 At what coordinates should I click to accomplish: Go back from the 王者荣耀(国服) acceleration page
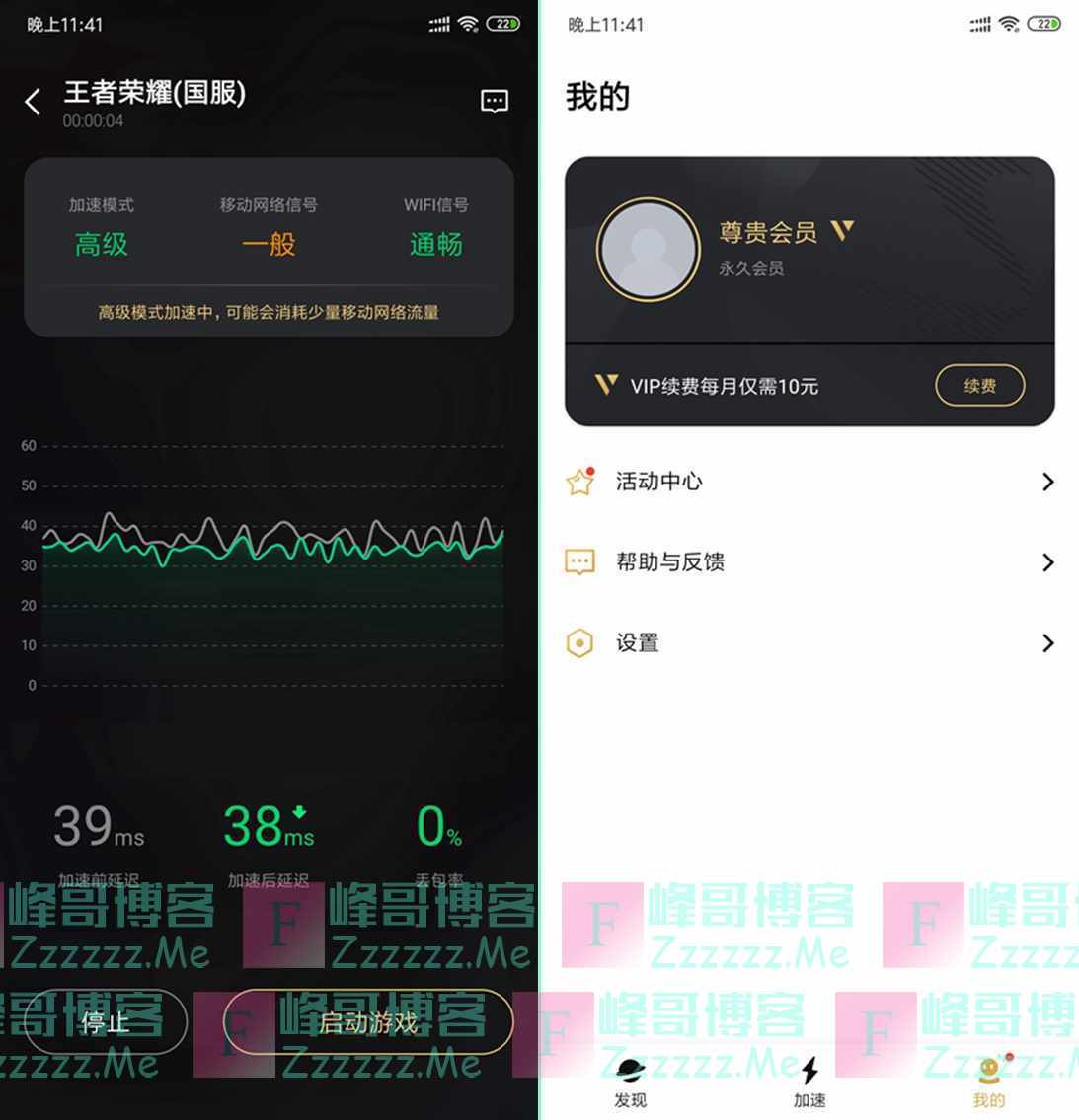pyautogui.click(x=33, y=101)
